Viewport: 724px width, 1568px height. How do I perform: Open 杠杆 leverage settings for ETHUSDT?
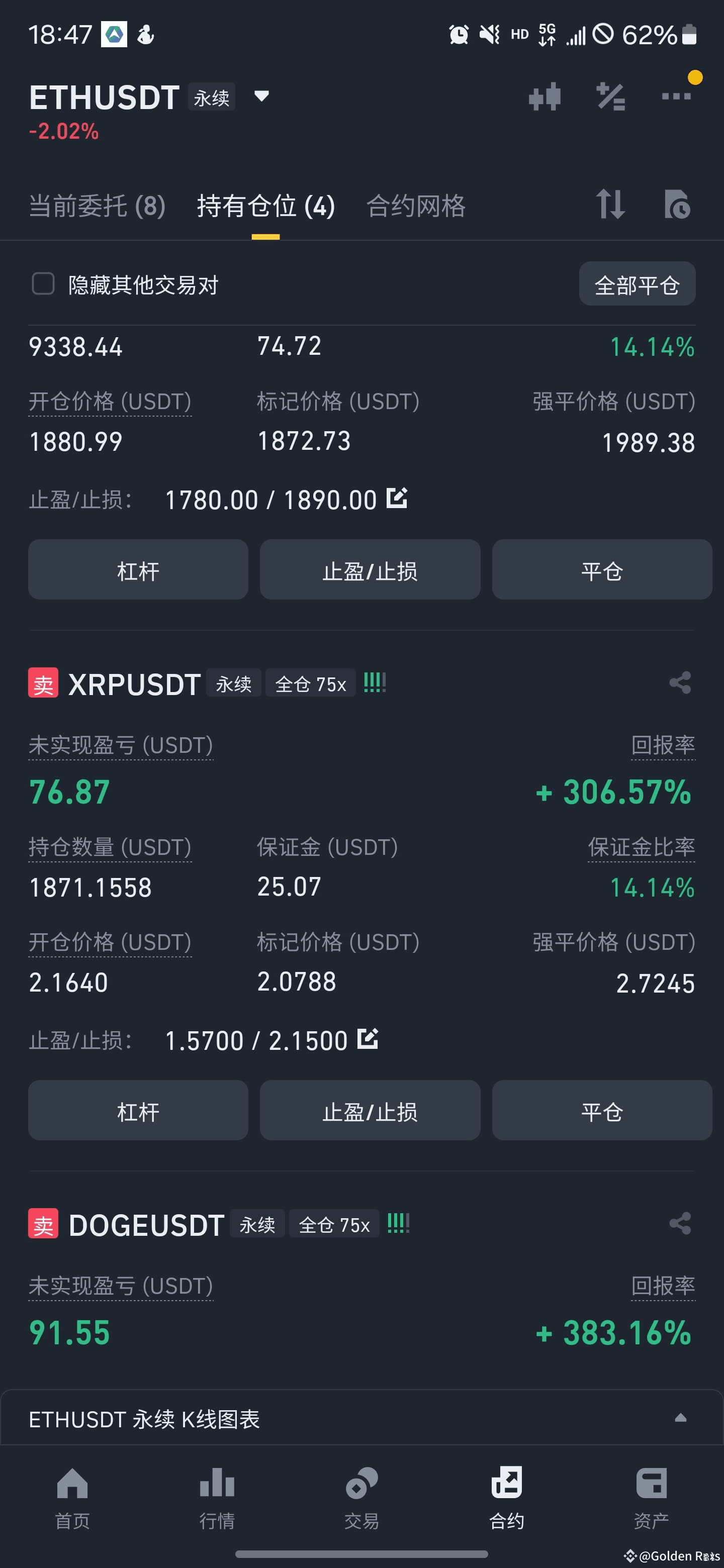138,570
